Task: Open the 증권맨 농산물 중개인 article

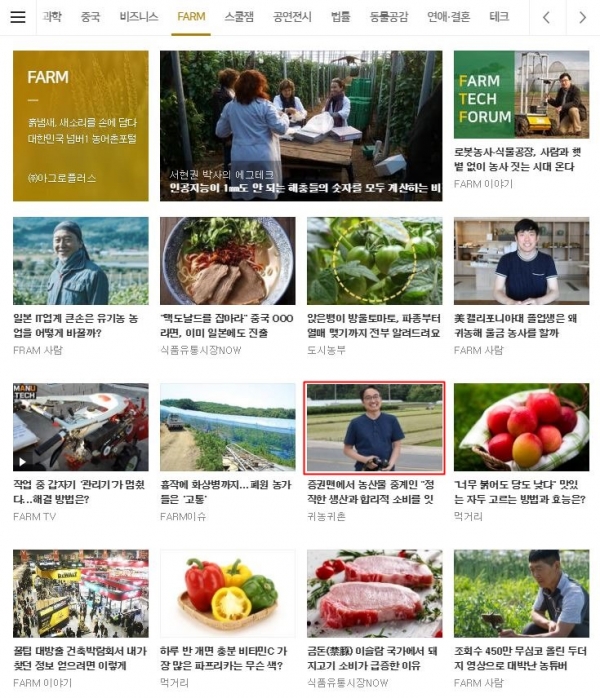Action: coord(374,427)
